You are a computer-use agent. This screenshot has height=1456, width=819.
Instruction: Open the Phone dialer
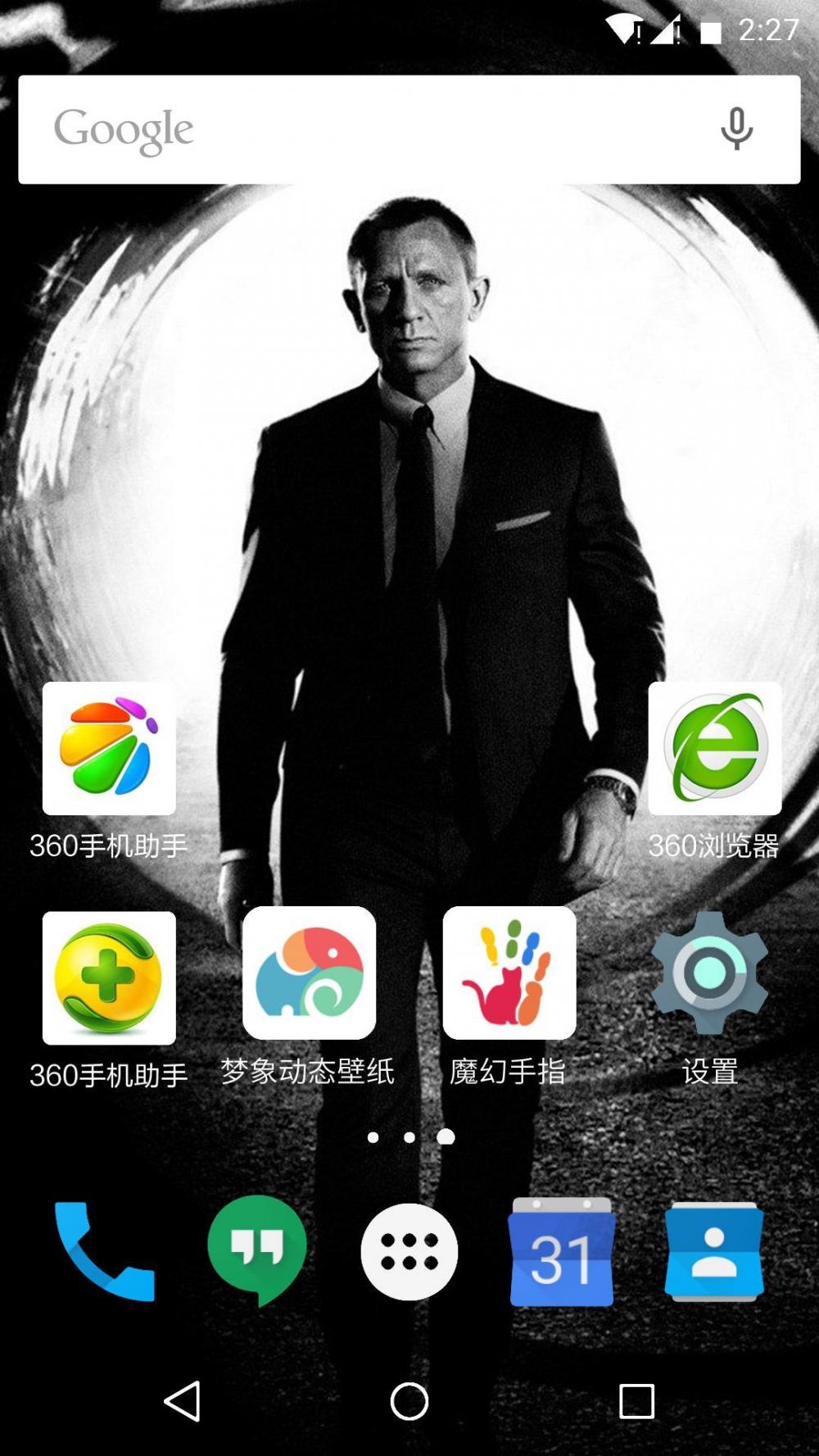[x=104, y=1251]
